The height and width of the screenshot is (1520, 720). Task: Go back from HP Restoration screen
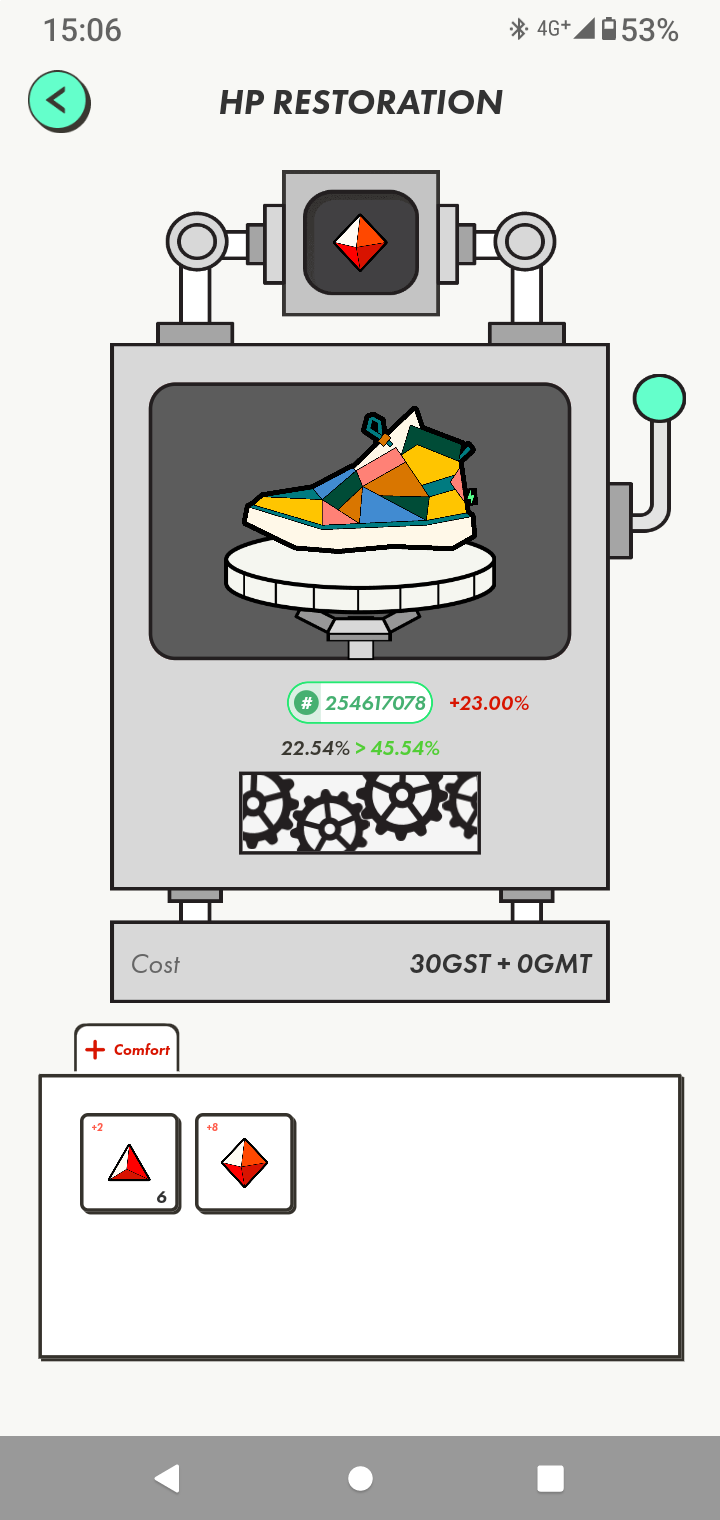click(58, 101)
